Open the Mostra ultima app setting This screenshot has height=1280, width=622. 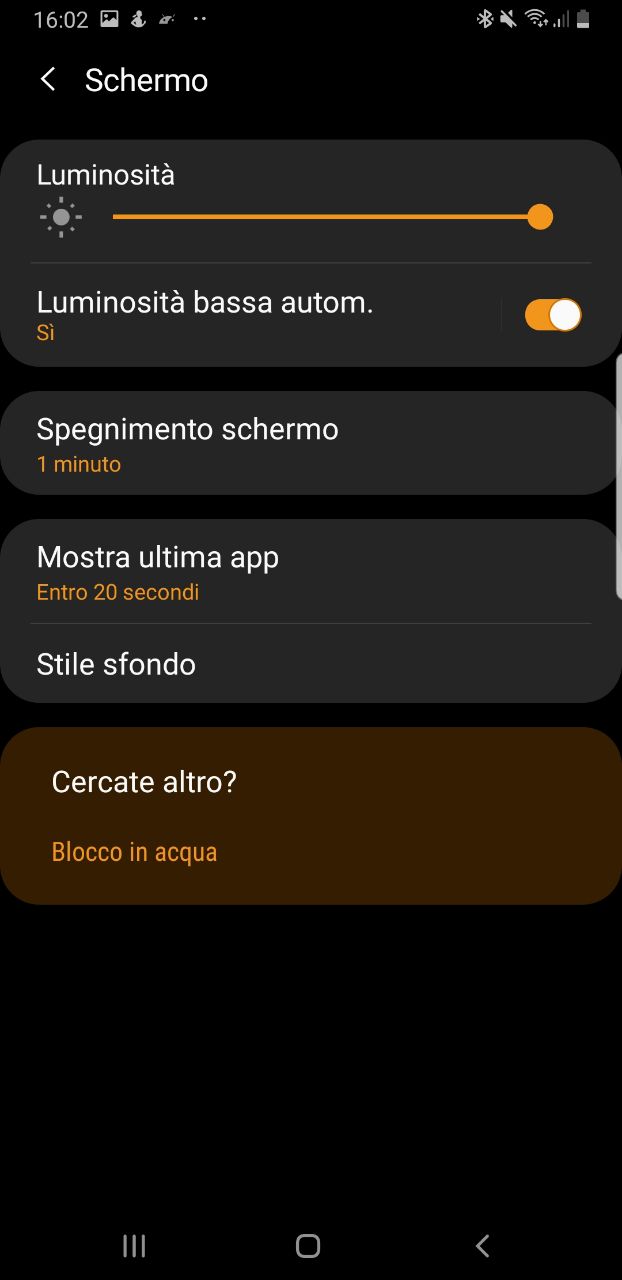311,572
